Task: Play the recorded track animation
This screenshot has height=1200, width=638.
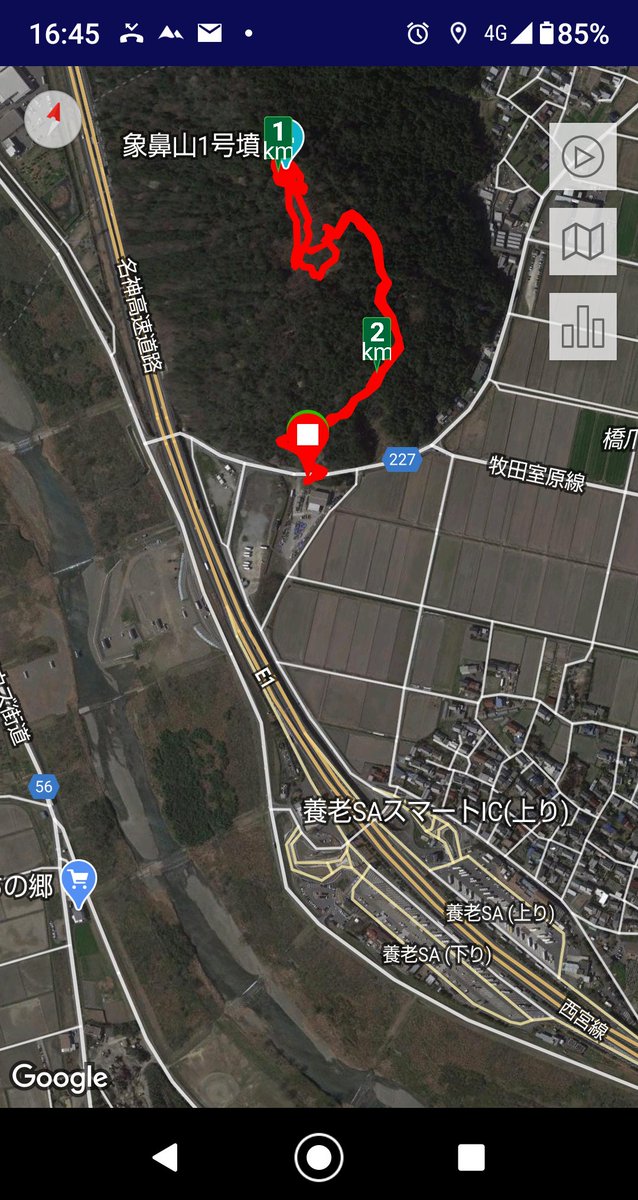Action: click(x=583, y=156)
